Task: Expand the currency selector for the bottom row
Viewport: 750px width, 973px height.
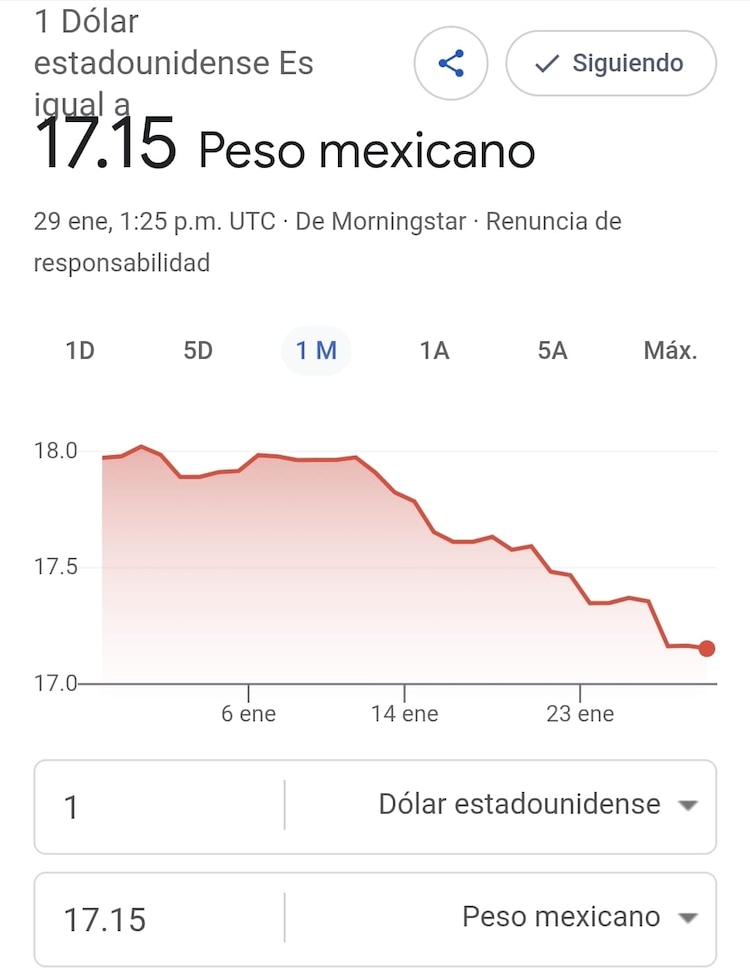Action: pos(686,917)
